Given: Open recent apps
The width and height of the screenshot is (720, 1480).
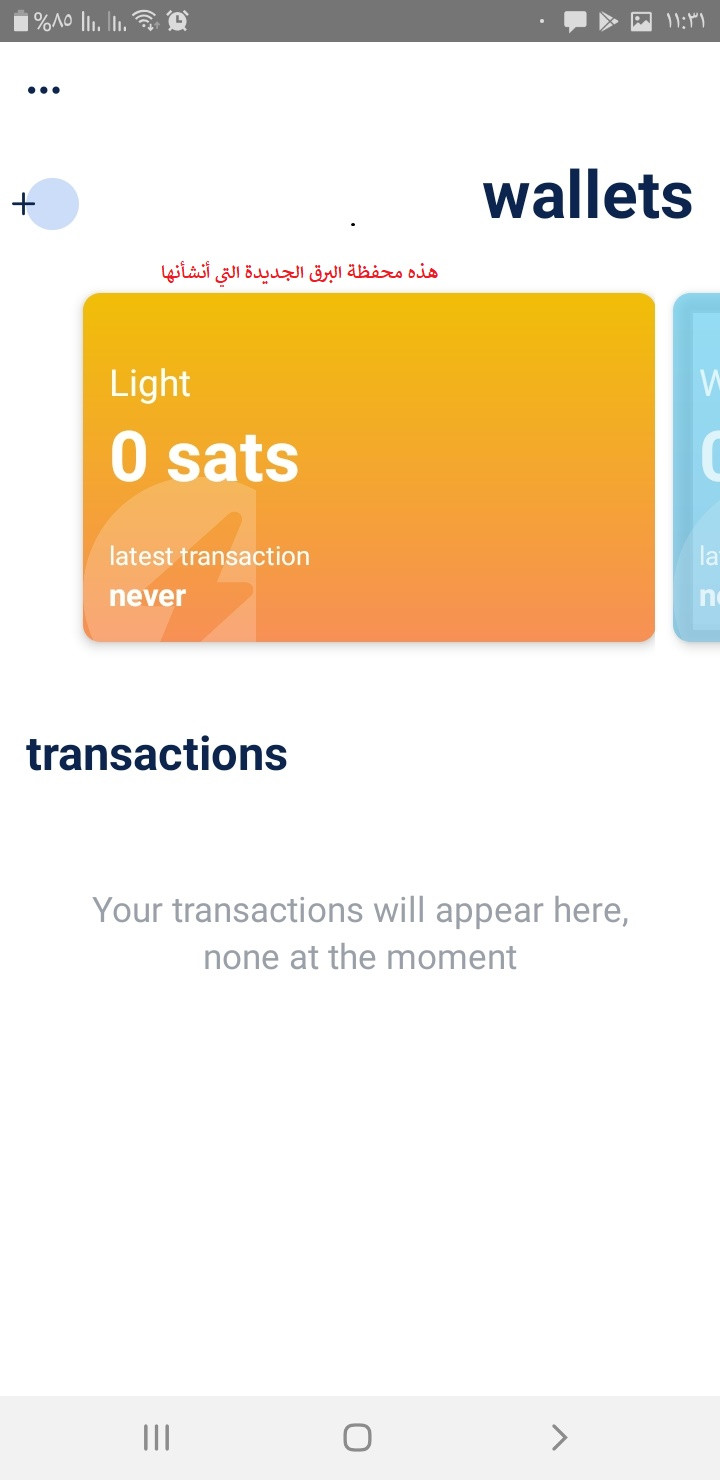Looking at the screenshot, I should coord(156,1438).
